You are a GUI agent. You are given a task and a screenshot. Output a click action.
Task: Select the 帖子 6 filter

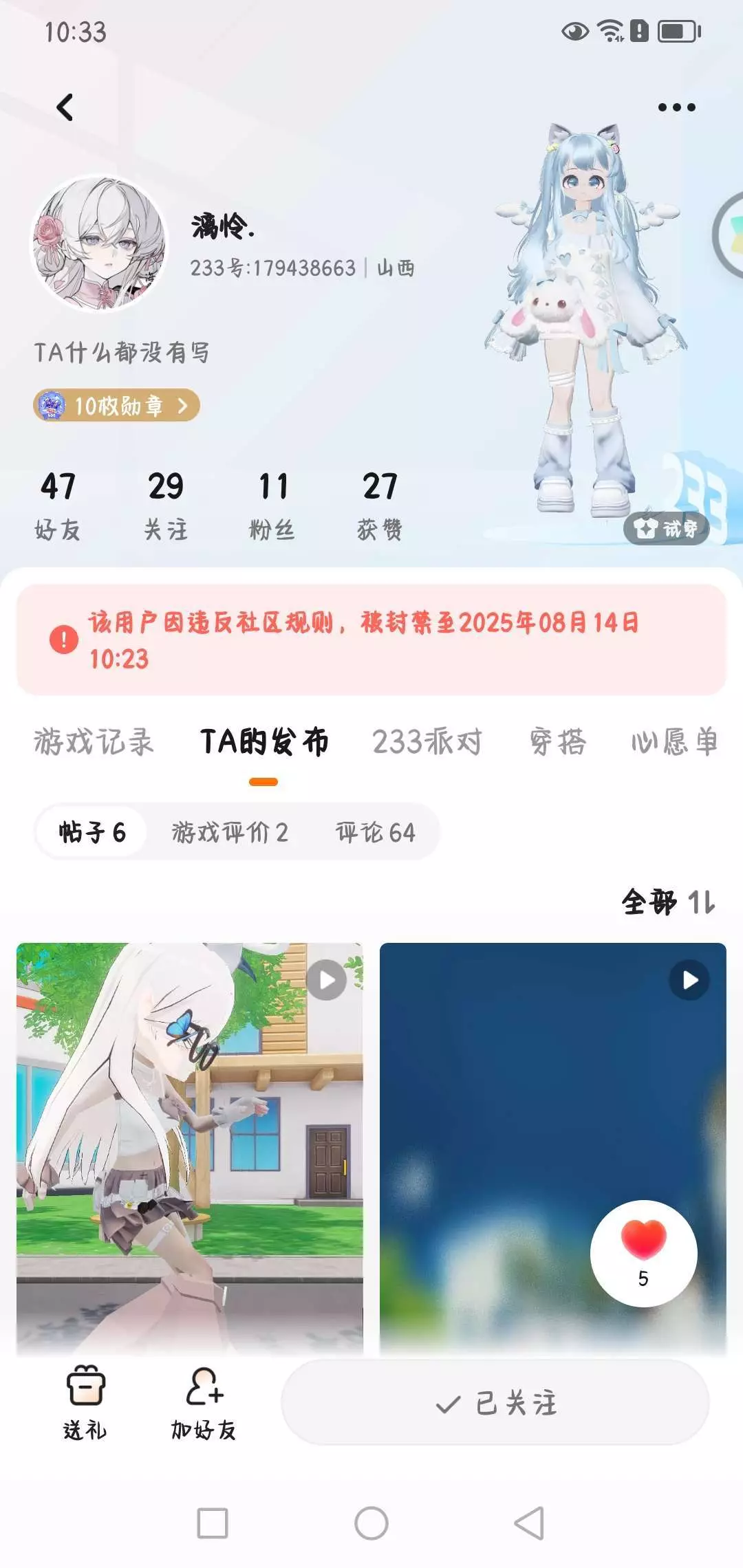click(x=91, y=832)
